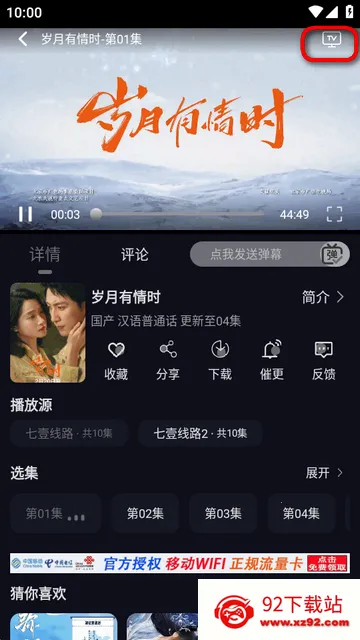This screenshot has width=360, height=640.
Task: Select playback source 七壹线路2
Action: pyautogui.click(x=200, y=433)
